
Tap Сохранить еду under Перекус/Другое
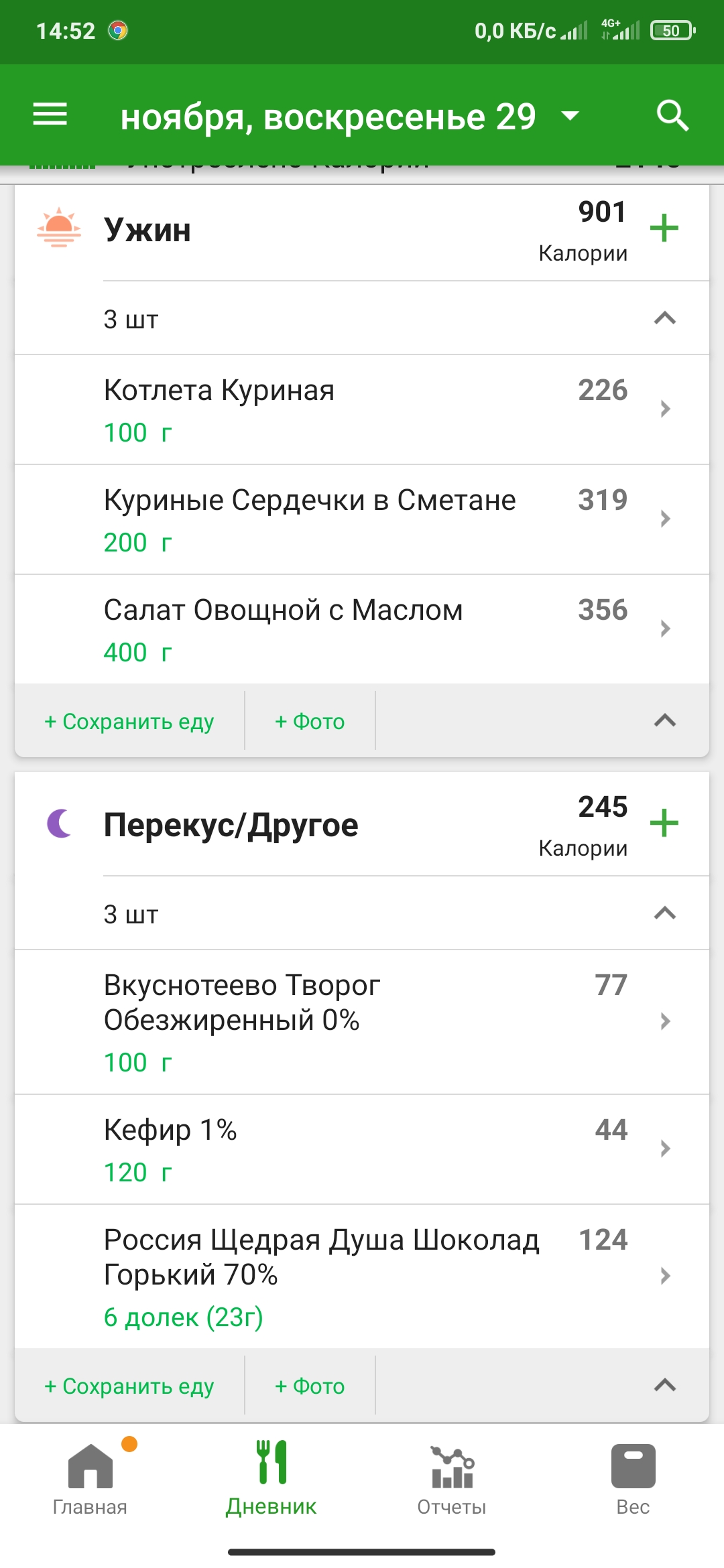point(129,1386)
